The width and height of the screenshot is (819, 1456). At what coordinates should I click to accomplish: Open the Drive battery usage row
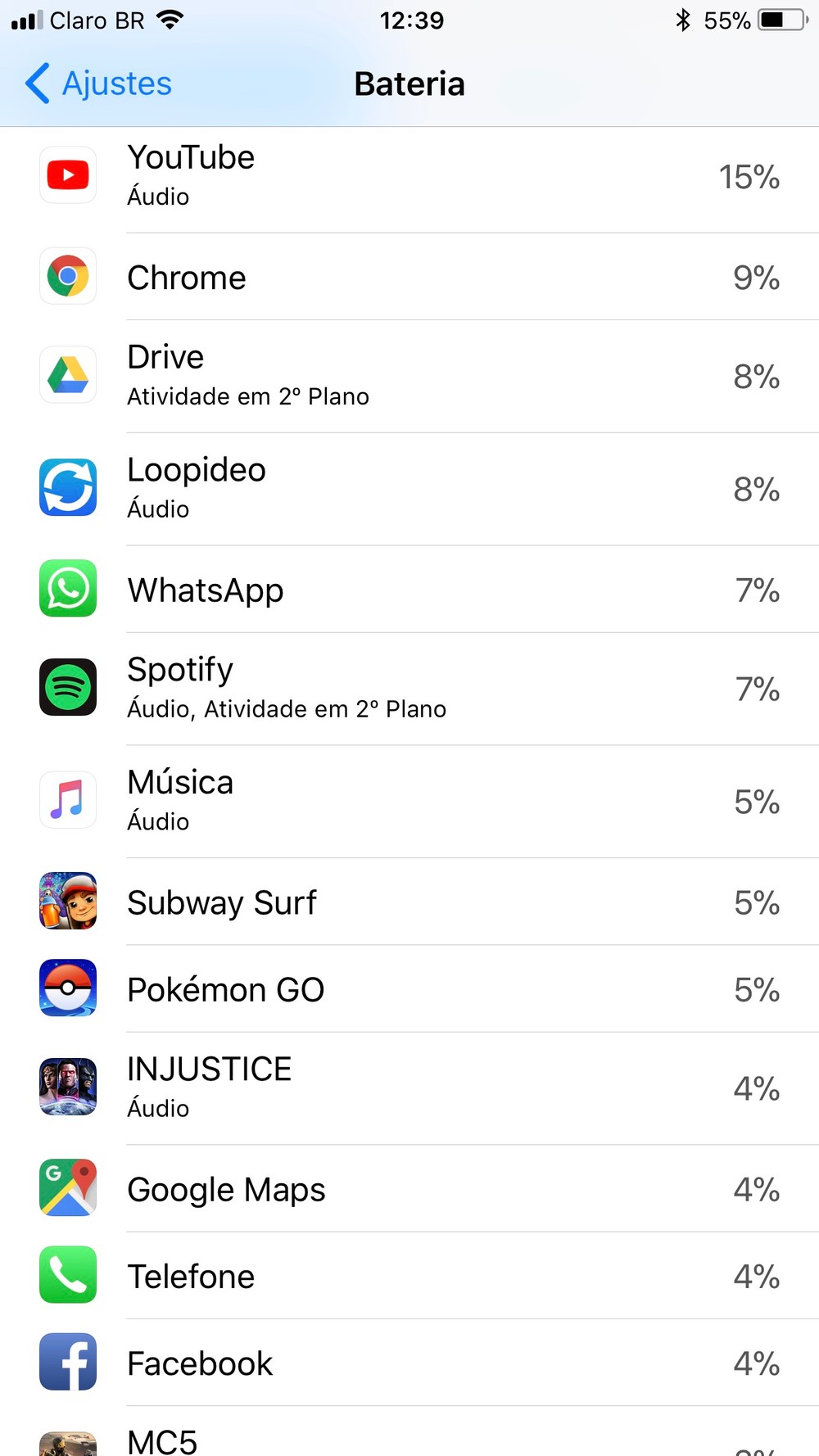tap(409, 376)
